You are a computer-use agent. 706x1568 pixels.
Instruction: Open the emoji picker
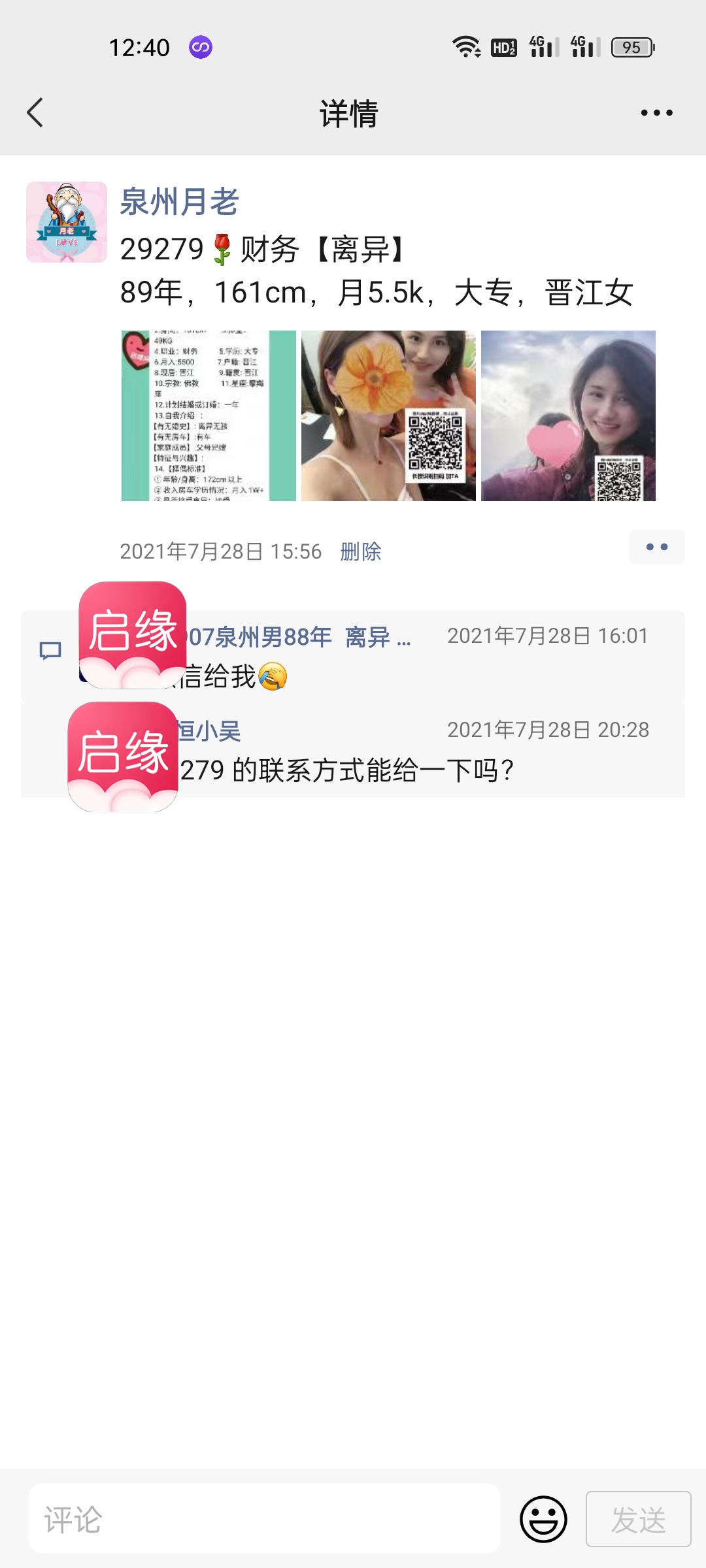543,1518
